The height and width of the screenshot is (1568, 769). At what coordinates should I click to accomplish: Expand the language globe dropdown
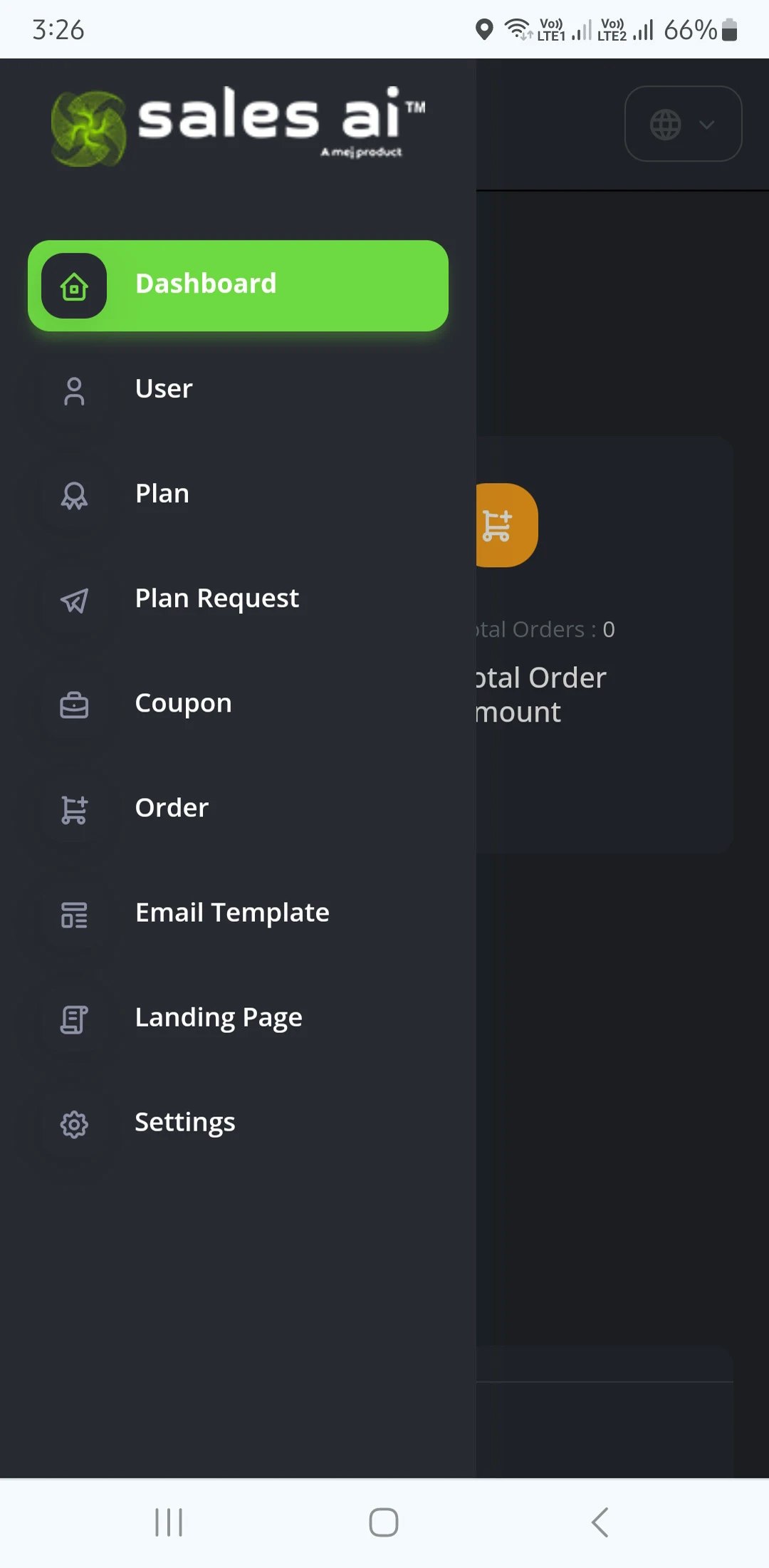[683, 124]
